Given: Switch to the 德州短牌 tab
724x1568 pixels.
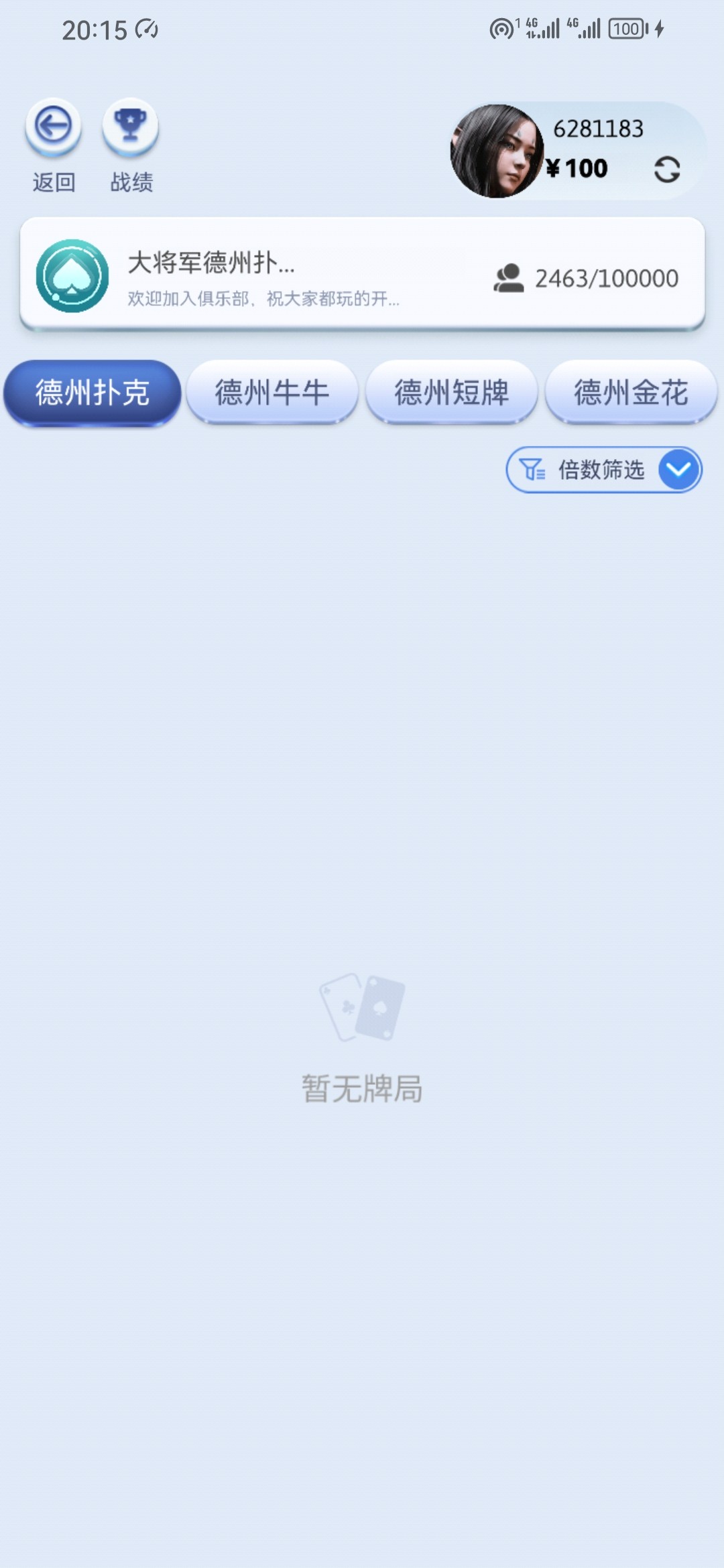Looking at the screenshot, I should click(451, 393).
